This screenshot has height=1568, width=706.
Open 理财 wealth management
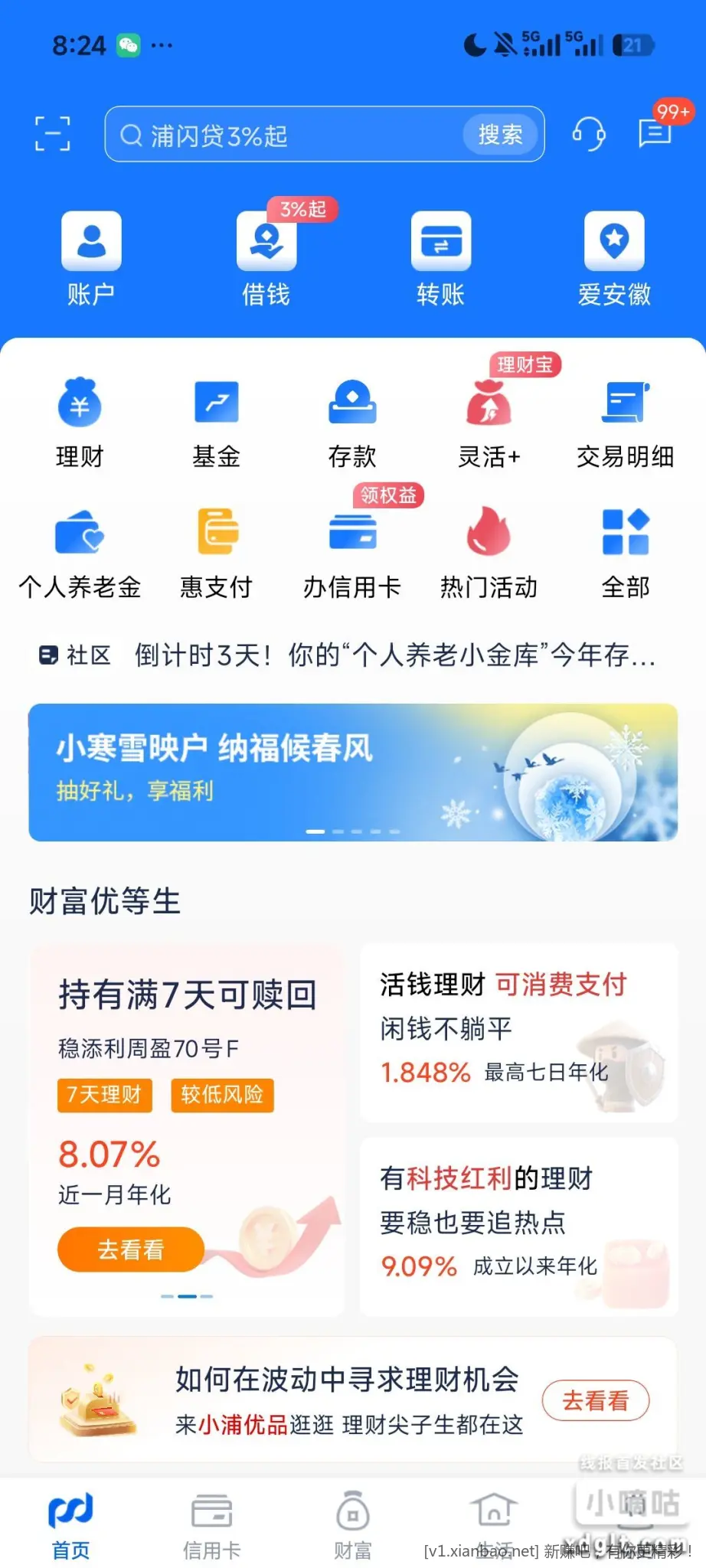click(80, 422)
